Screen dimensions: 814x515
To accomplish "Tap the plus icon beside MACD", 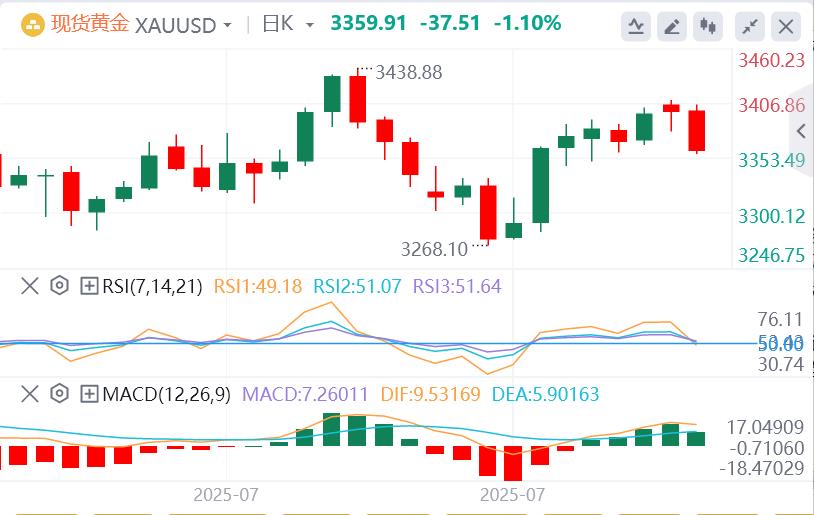I will (90, 394).
